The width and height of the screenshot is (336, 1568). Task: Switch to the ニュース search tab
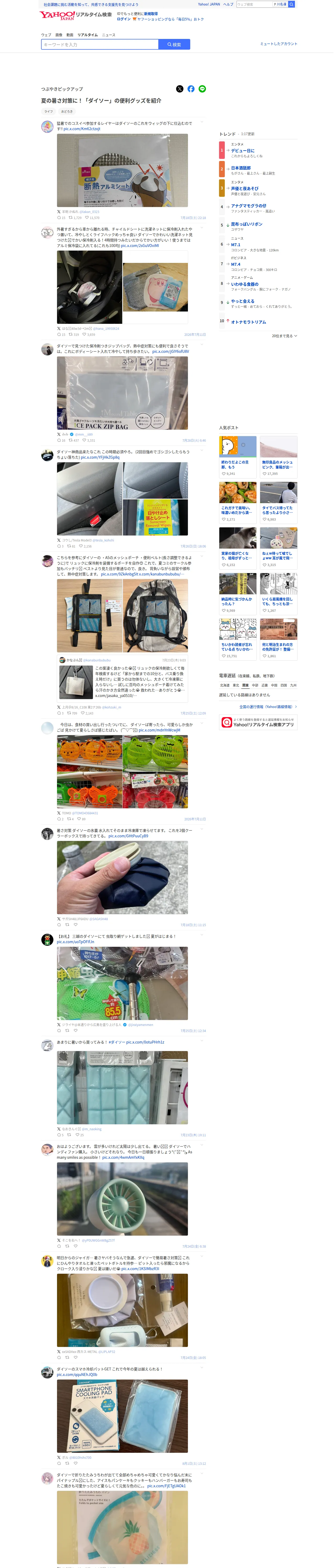(109, 35)
